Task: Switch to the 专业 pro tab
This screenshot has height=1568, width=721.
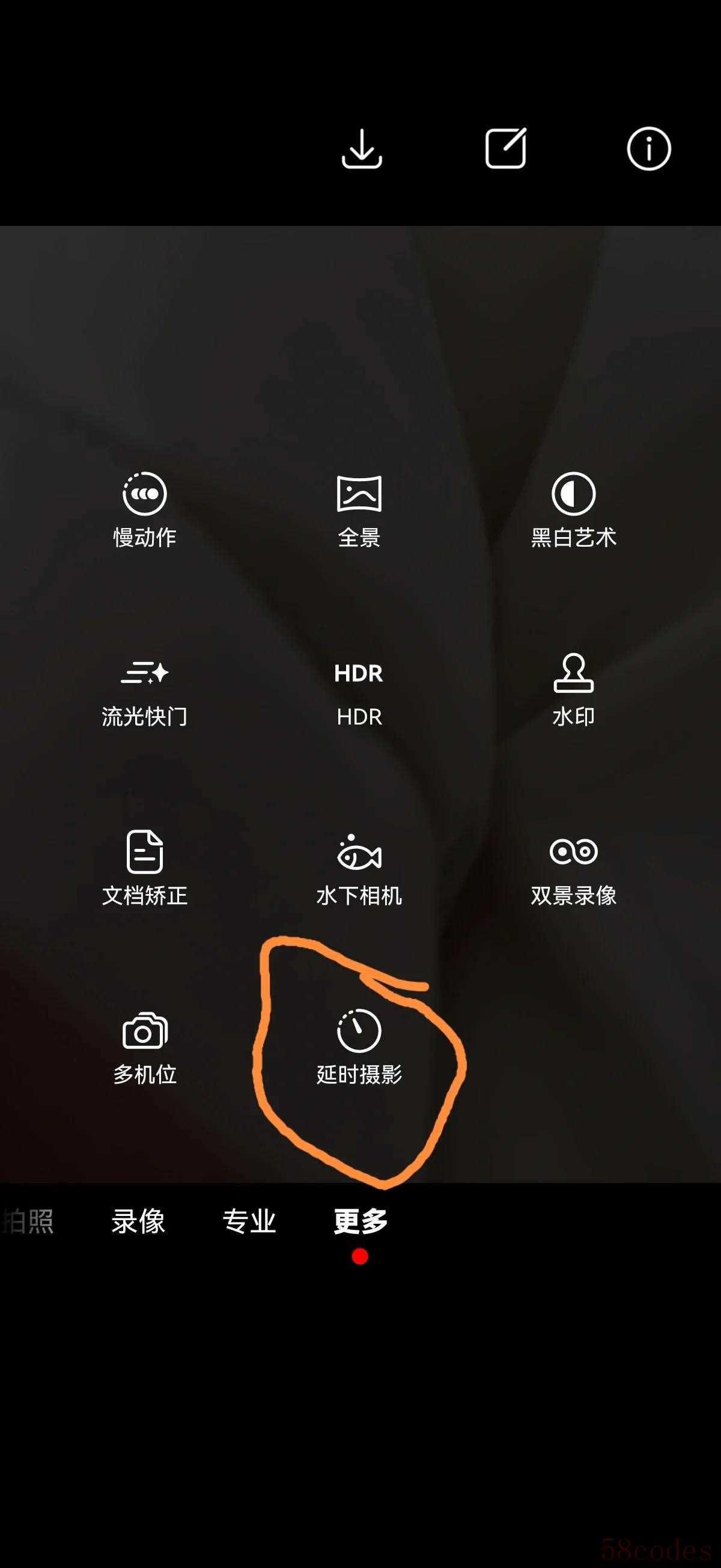Action: [x=249, y=1221]
